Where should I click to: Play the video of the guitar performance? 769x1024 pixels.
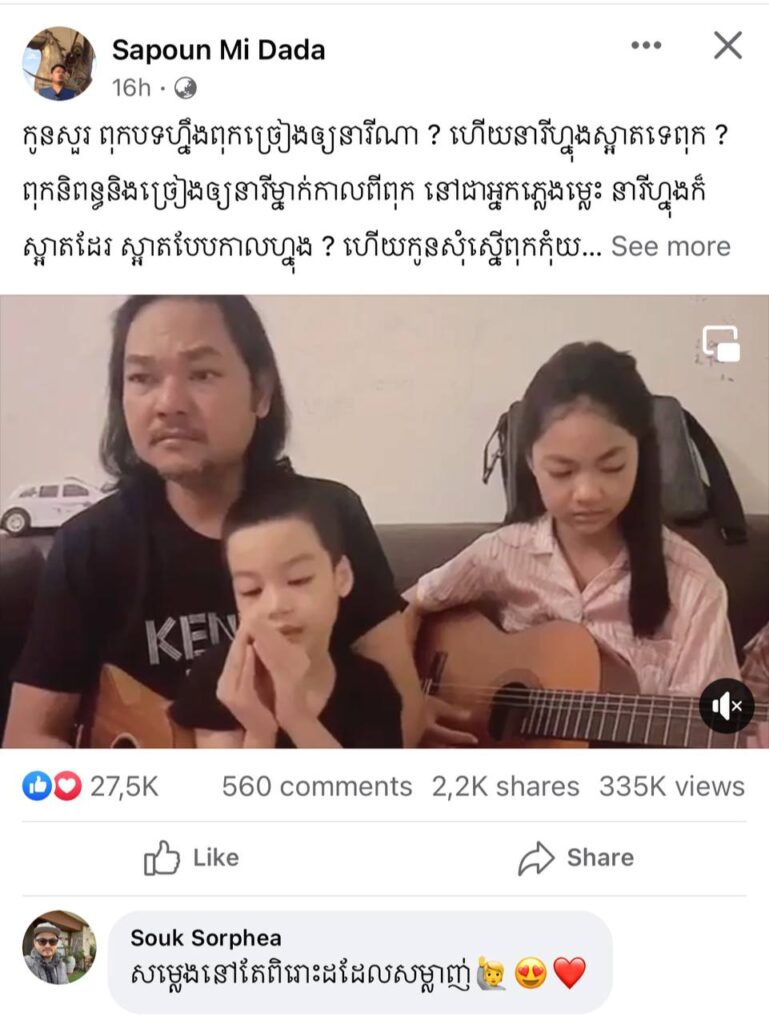click(384, 520)
